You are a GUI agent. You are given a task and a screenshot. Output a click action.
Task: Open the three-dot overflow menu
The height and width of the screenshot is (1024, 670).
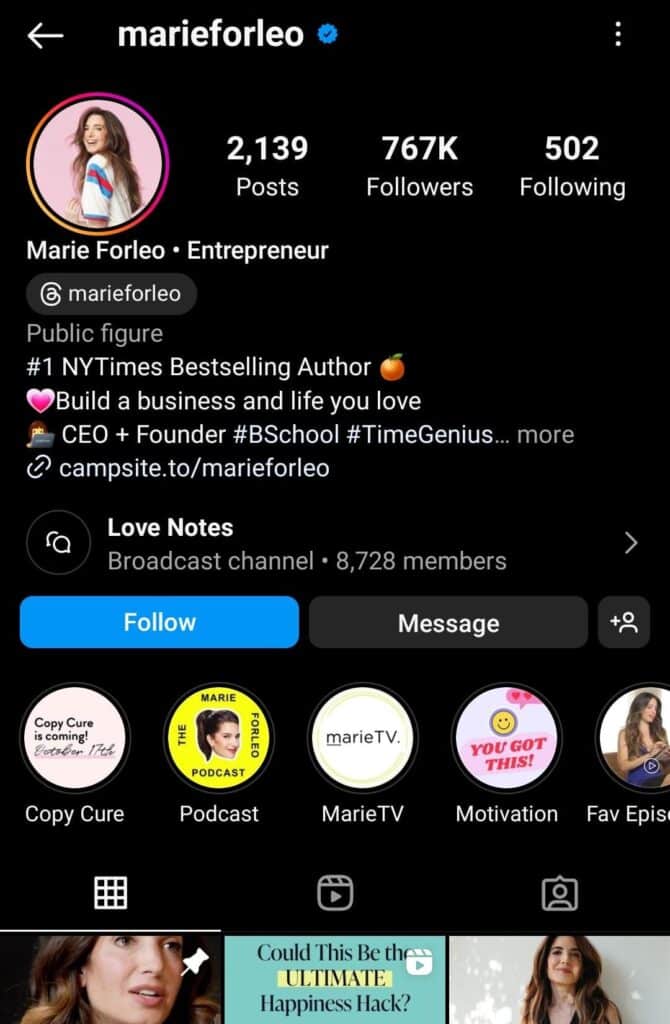click(618, 35)
